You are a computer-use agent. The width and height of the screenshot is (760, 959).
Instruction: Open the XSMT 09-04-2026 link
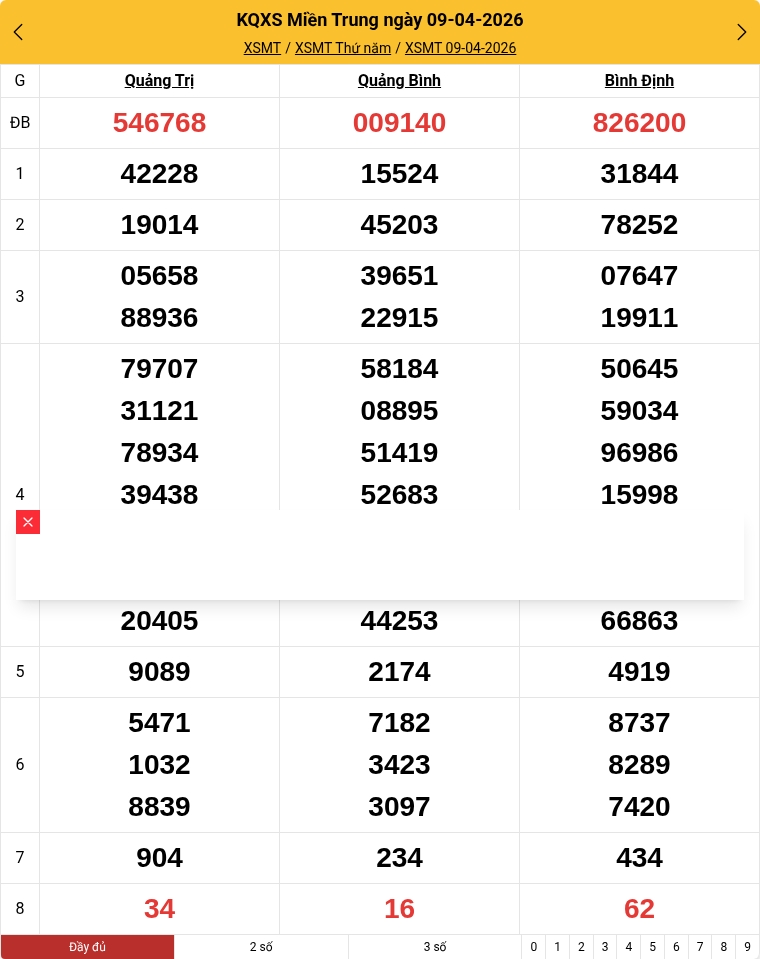[460, 48]
